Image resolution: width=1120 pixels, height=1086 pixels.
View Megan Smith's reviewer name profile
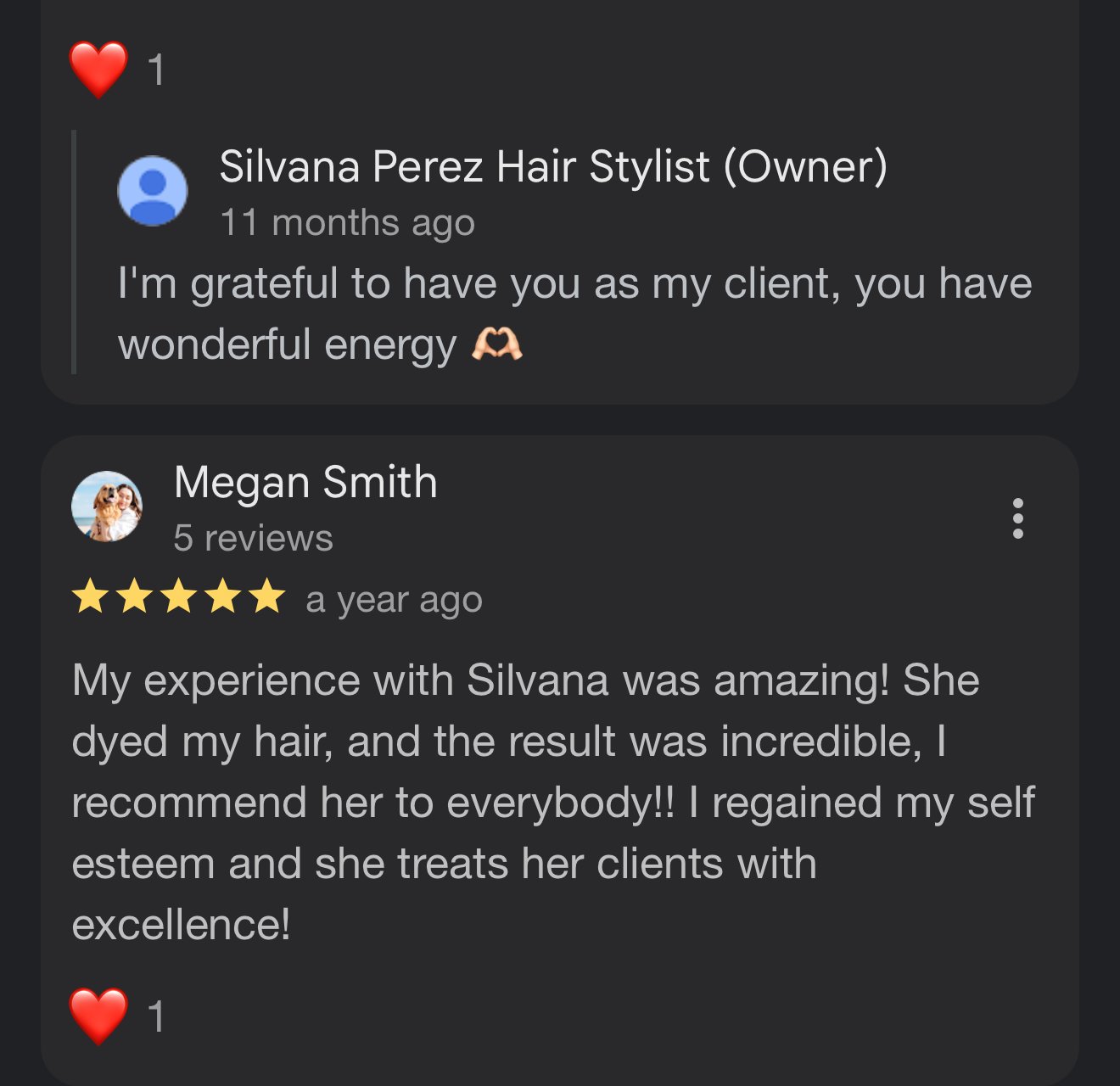(x=305, y=483)
